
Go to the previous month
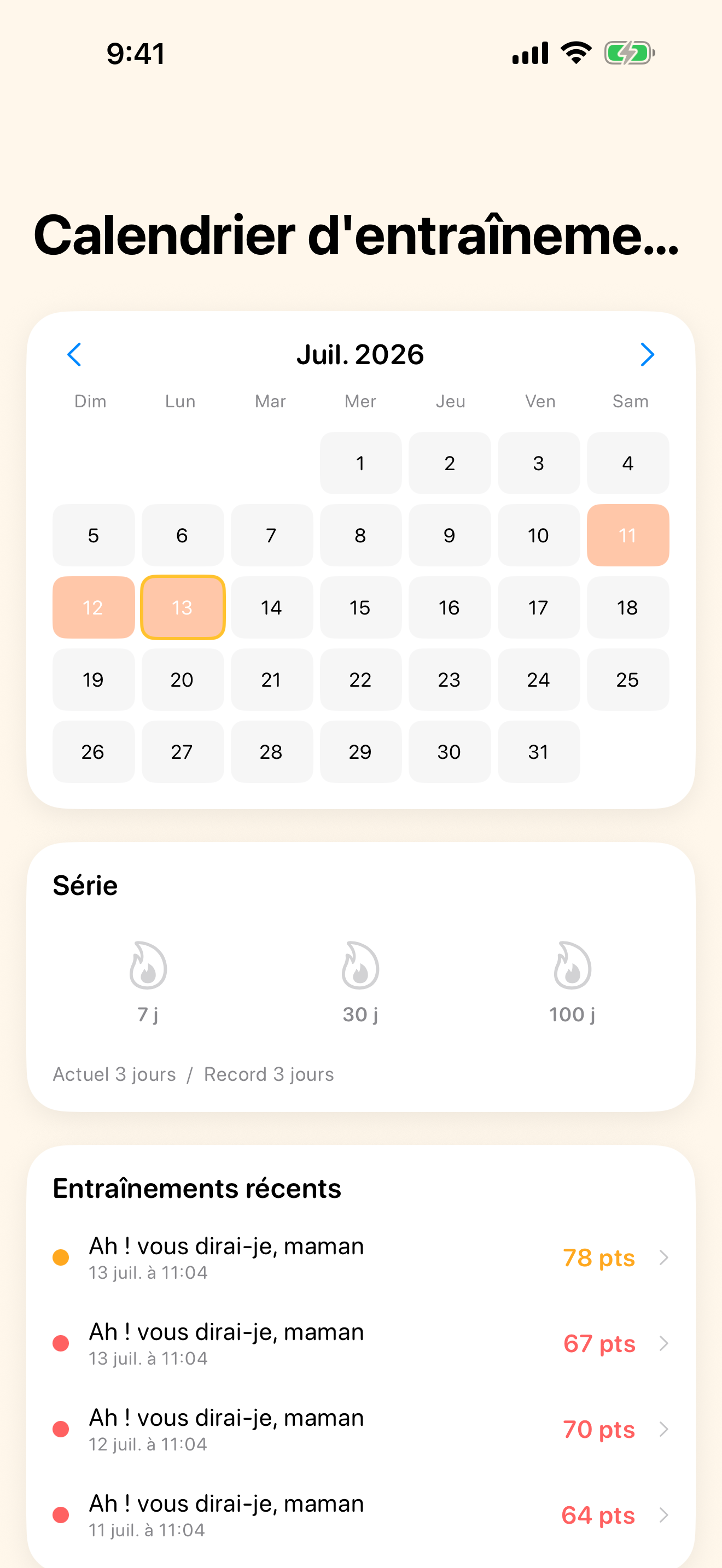(x=74, y=354)
